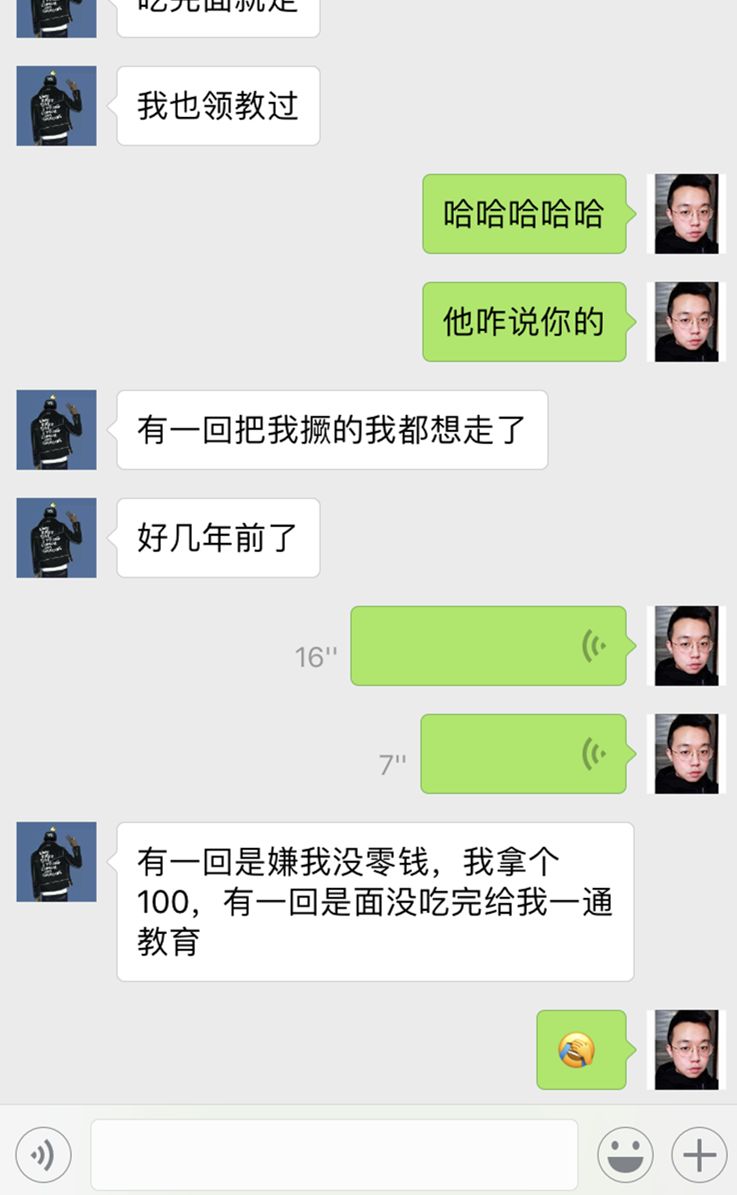Select the message bubble '我也领教过'
737x1195 pixels.
[x=217, y=105]
